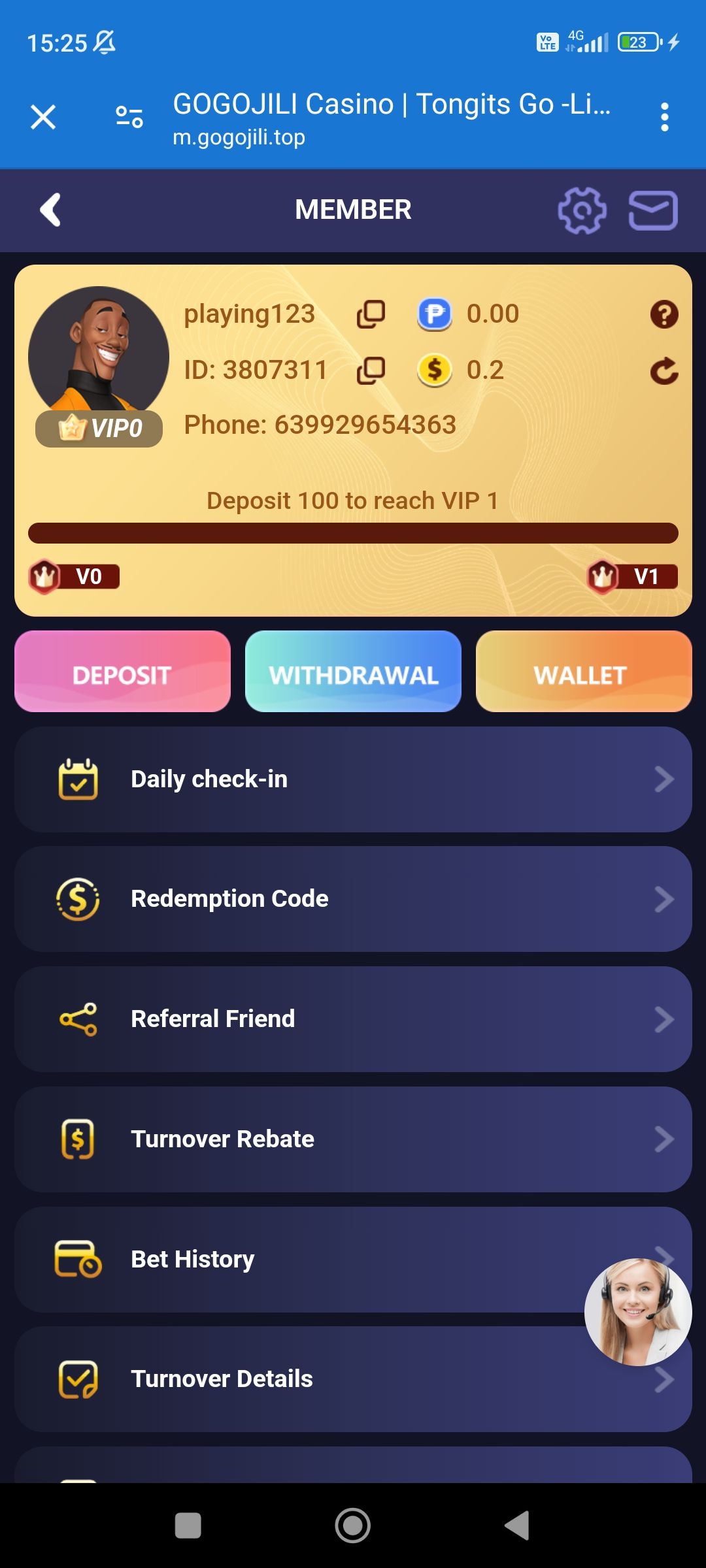
Task: Copy the username playing123
Action: (371, 314)
